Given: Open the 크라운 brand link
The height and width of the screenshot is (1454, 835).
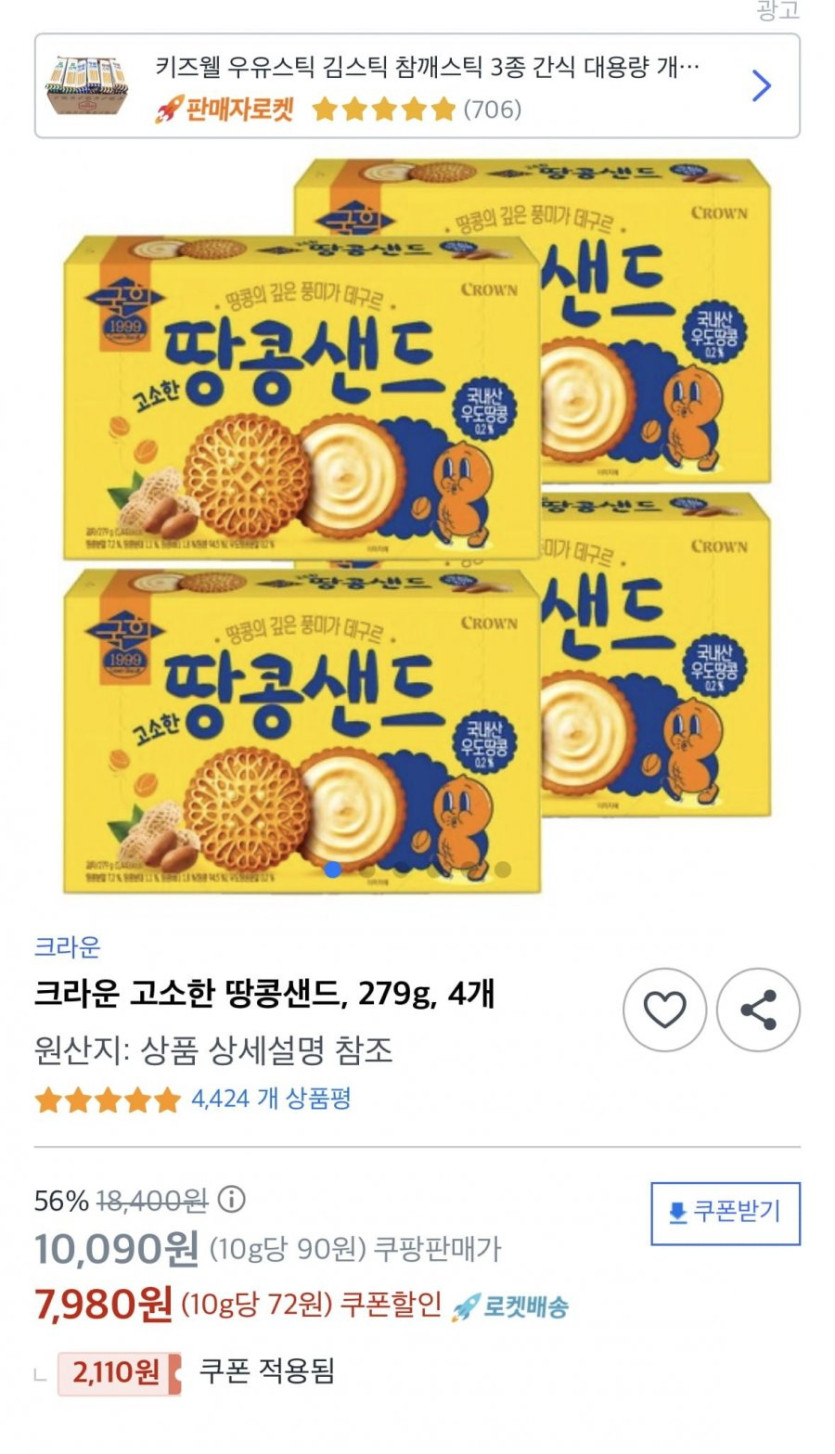Looking at the screenshot, I should [67, 946].
